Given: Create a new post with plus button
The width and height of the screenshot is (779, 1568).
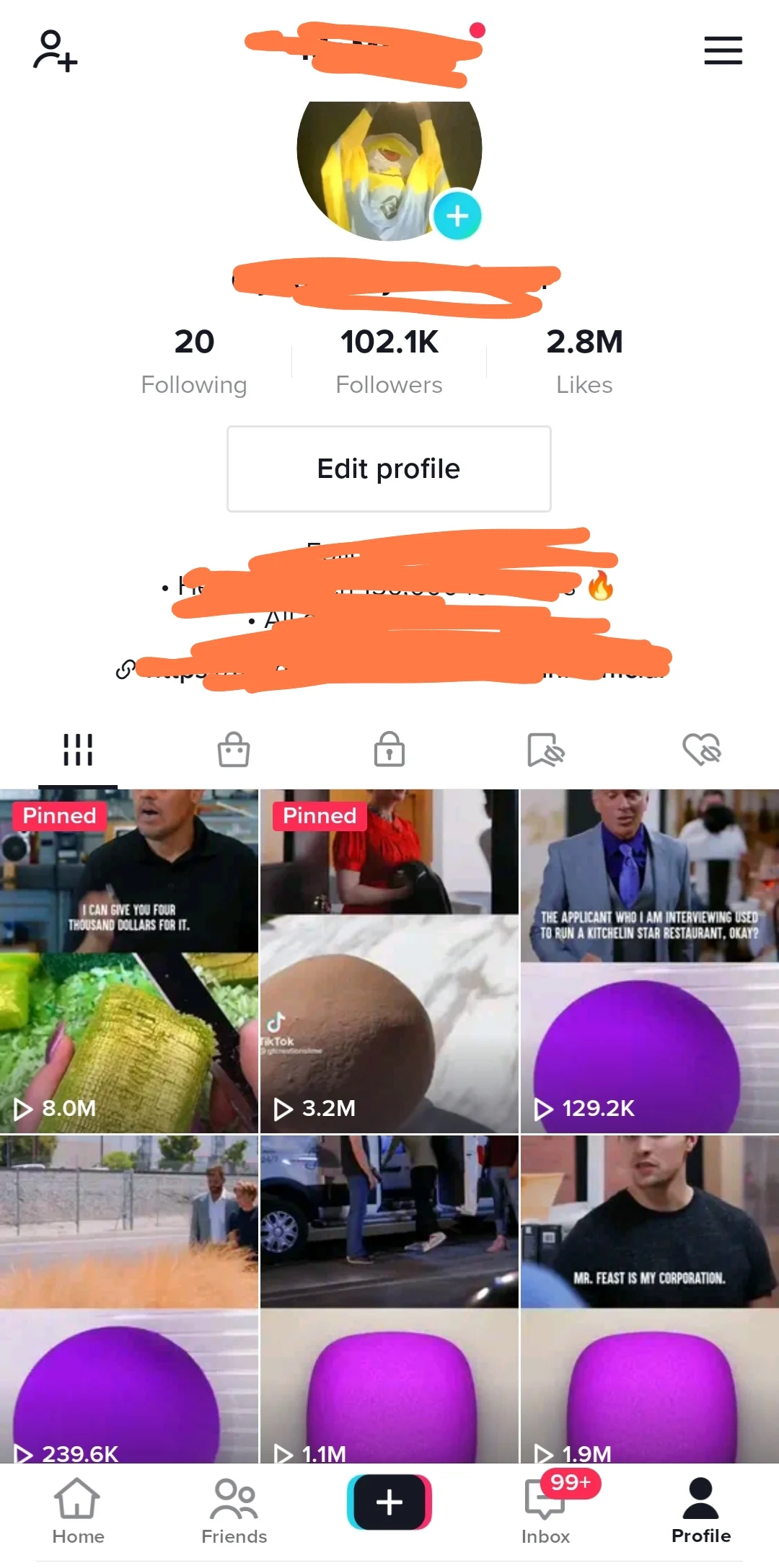Looking at the screenshot, I should [x=389, y=1502].
